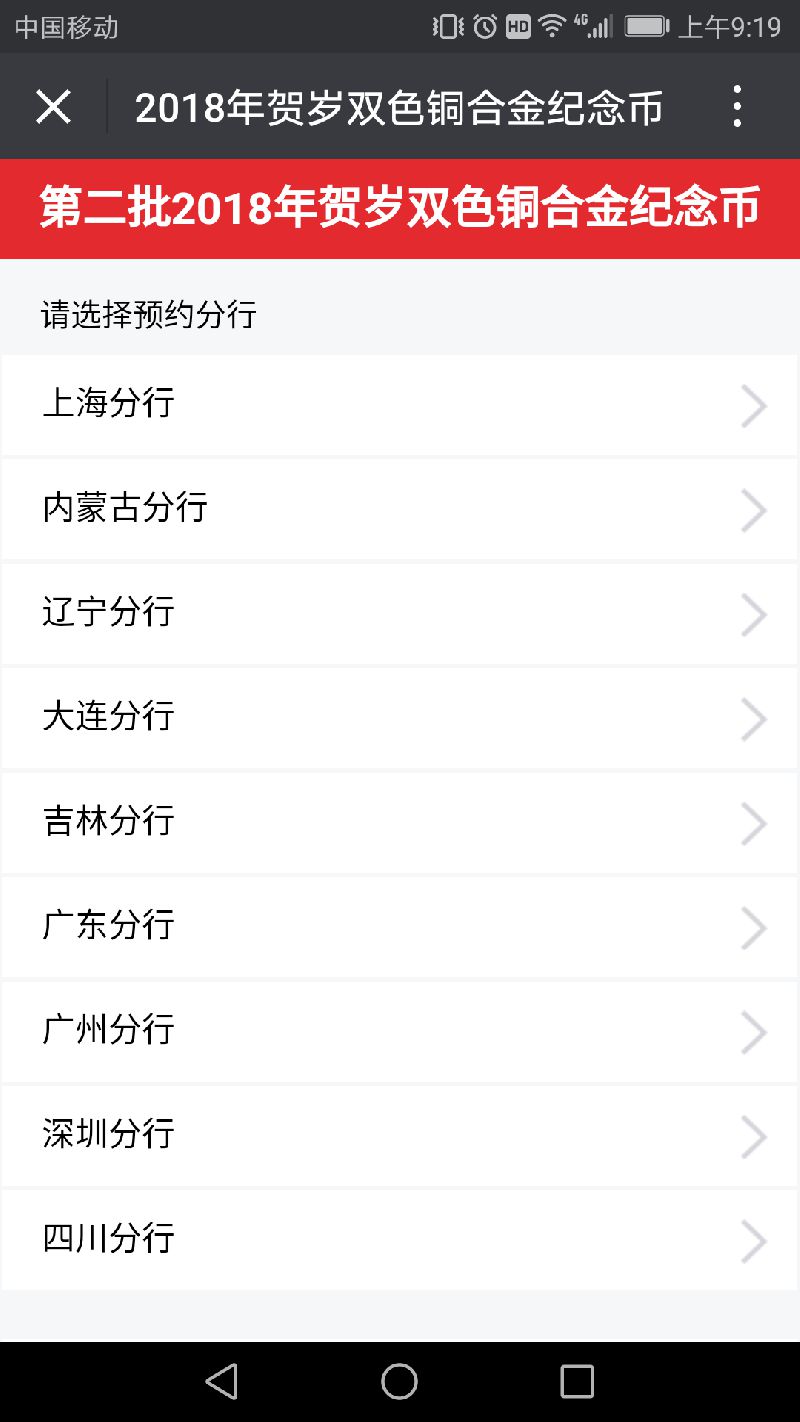
Task: Select 上海分行 for reservation
Action: click(x=400, y=404)
